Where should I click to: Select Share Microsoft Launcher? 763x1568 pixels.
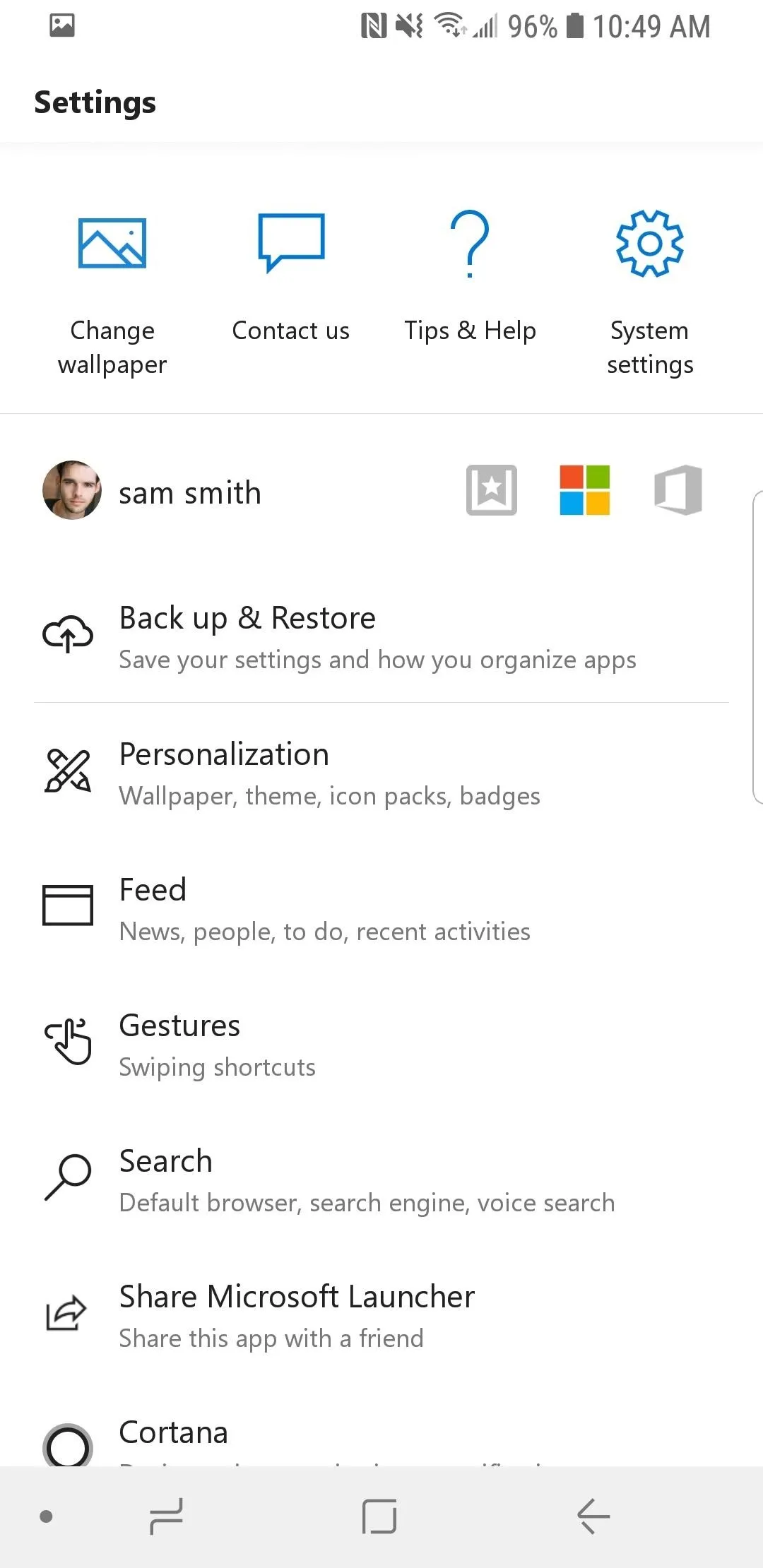click(381, 1314)
